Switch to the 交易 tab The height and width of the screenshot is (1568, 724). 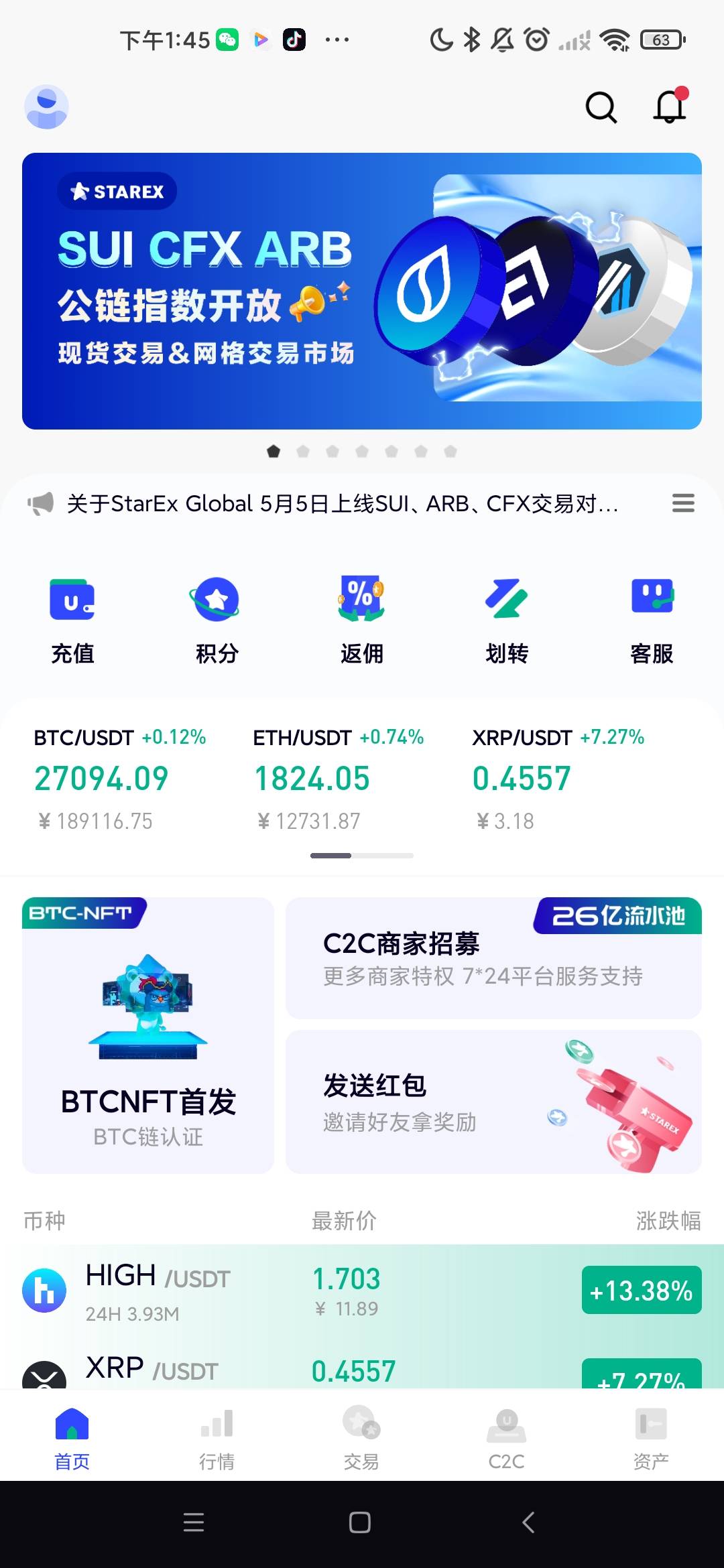(362, 1437)
